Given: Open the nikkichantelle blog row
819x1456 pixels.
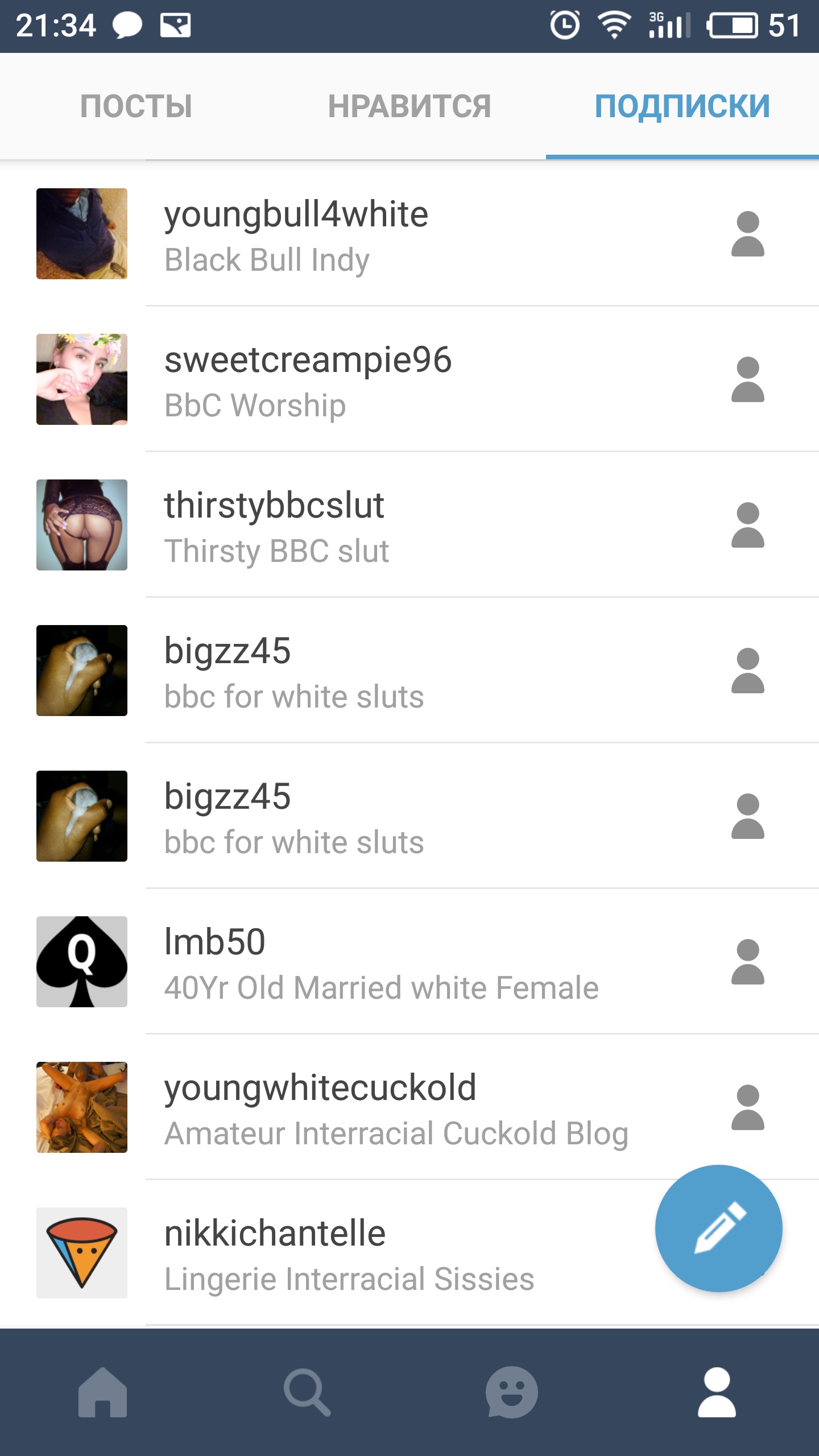Looking at the screenshot, I should click(409, 1253).
